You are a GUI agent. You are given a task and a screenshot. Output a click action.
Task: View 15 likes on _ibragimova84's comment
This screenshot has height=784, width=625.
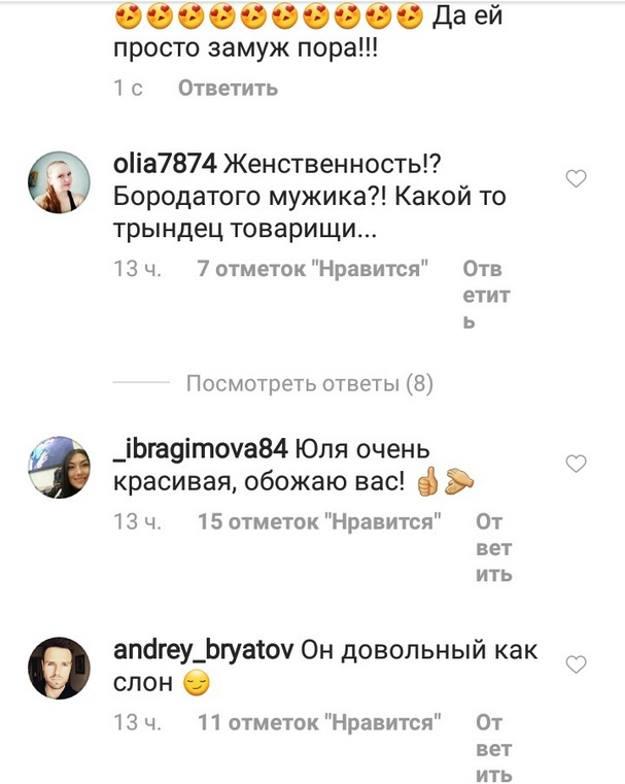320,522
